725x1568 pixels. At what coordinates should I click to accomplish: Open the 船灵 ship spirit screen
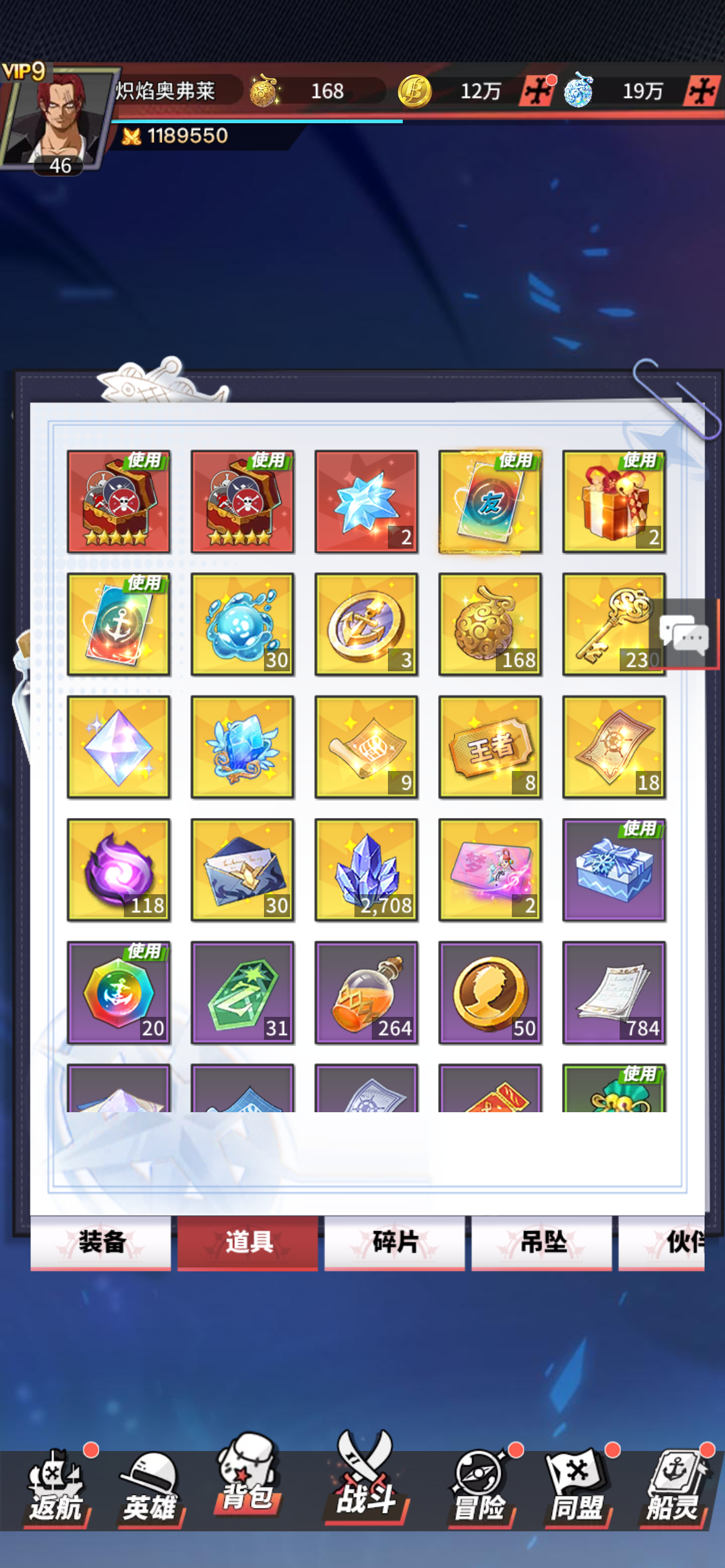click(x=672, y=1487)
